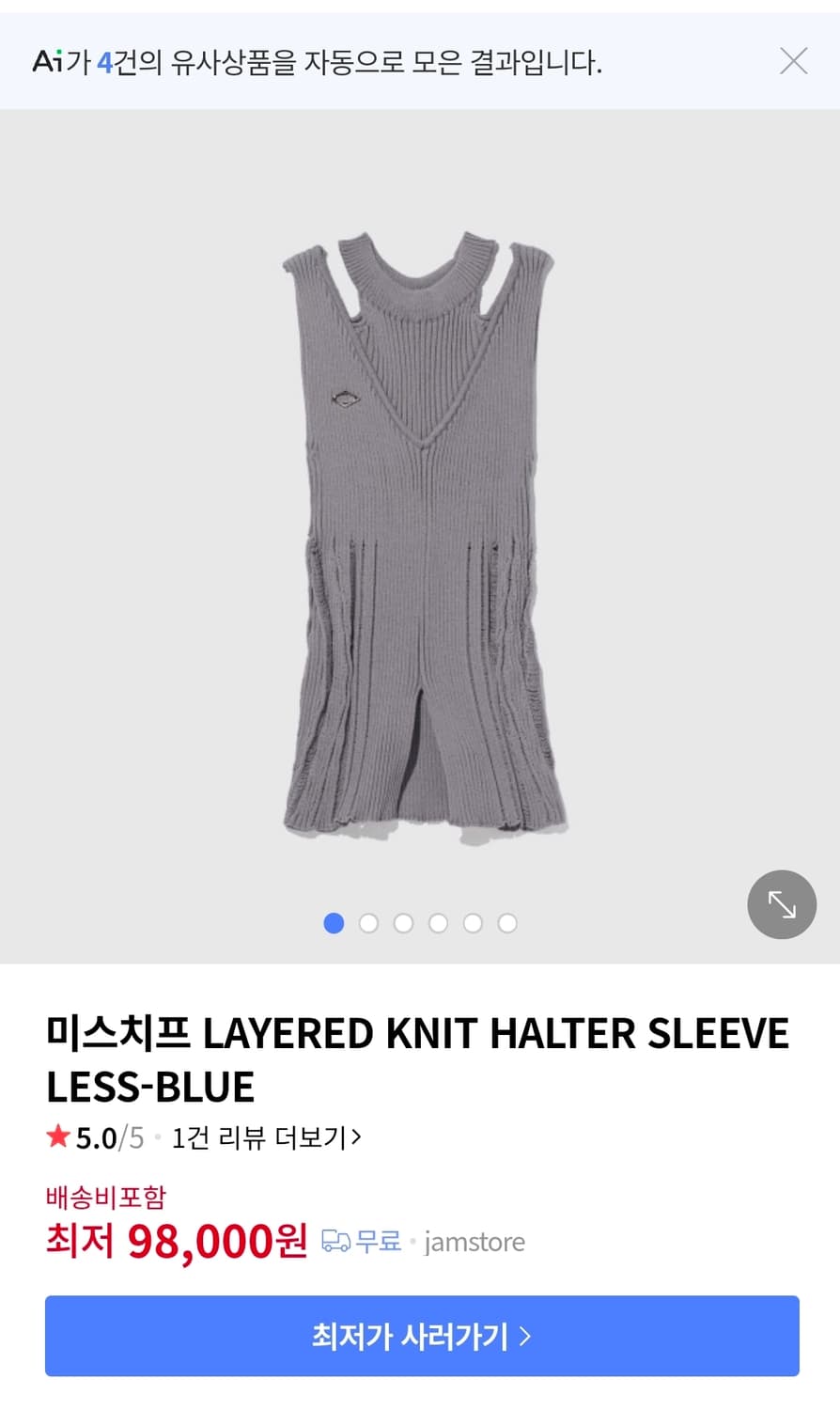Select the first image carousel dot

coord(334,923)
